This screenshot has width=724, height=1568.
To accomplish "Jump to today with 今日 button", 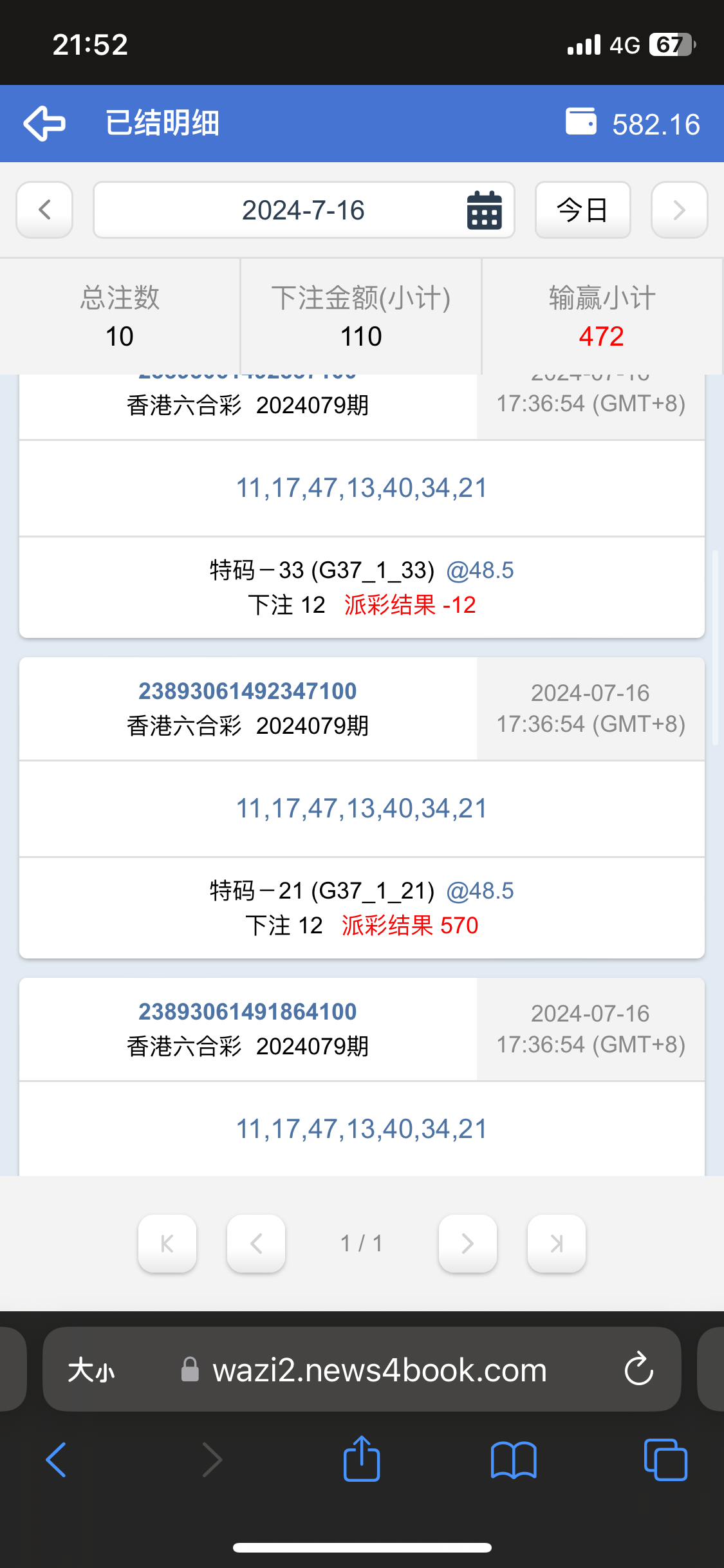I will pyautogui.click(x=582, y=210).
